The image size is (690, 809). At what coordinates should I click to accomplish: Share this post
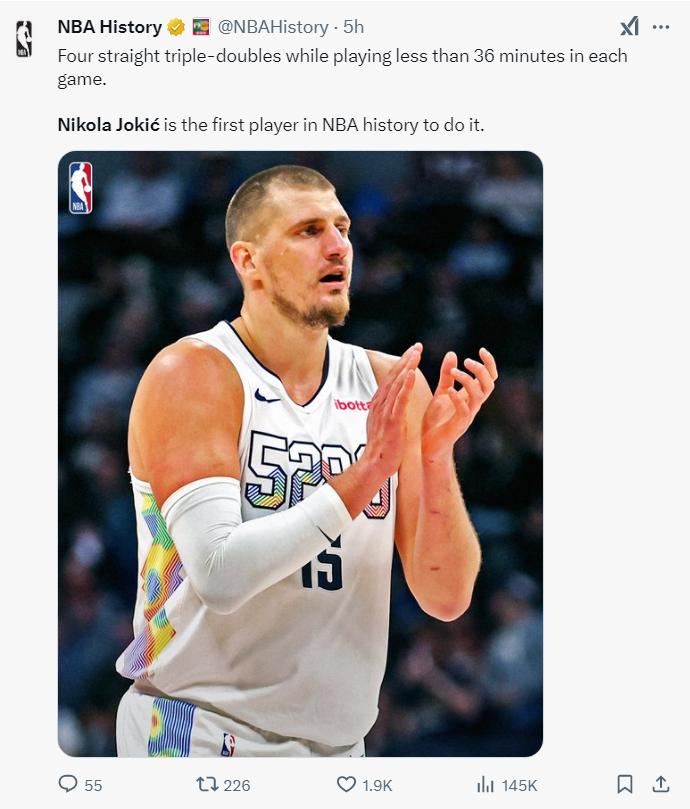click(x=660, y=784)
